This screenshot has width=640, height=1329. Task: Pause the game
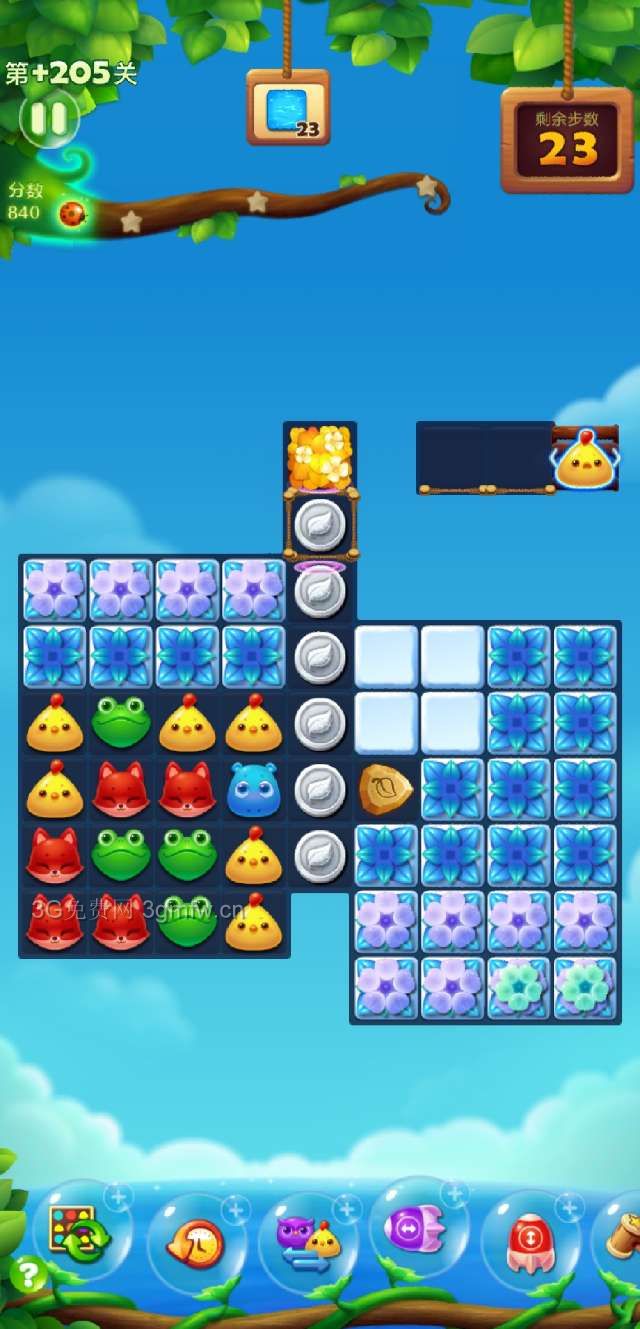click(x=48, y=119)
